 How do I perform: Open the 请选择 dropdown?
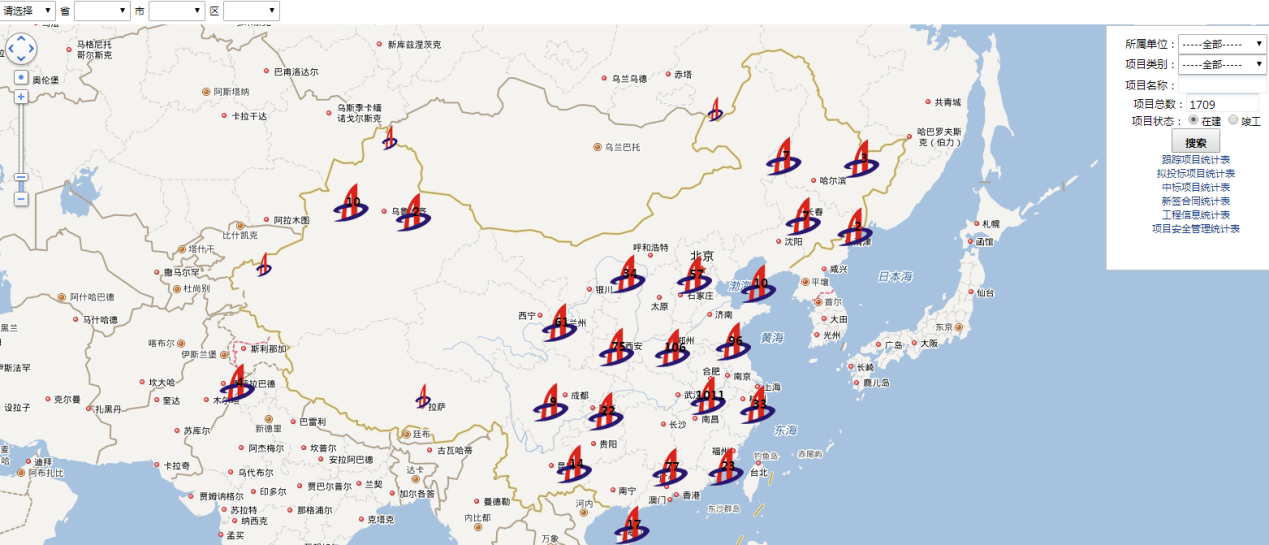point(28,10)
